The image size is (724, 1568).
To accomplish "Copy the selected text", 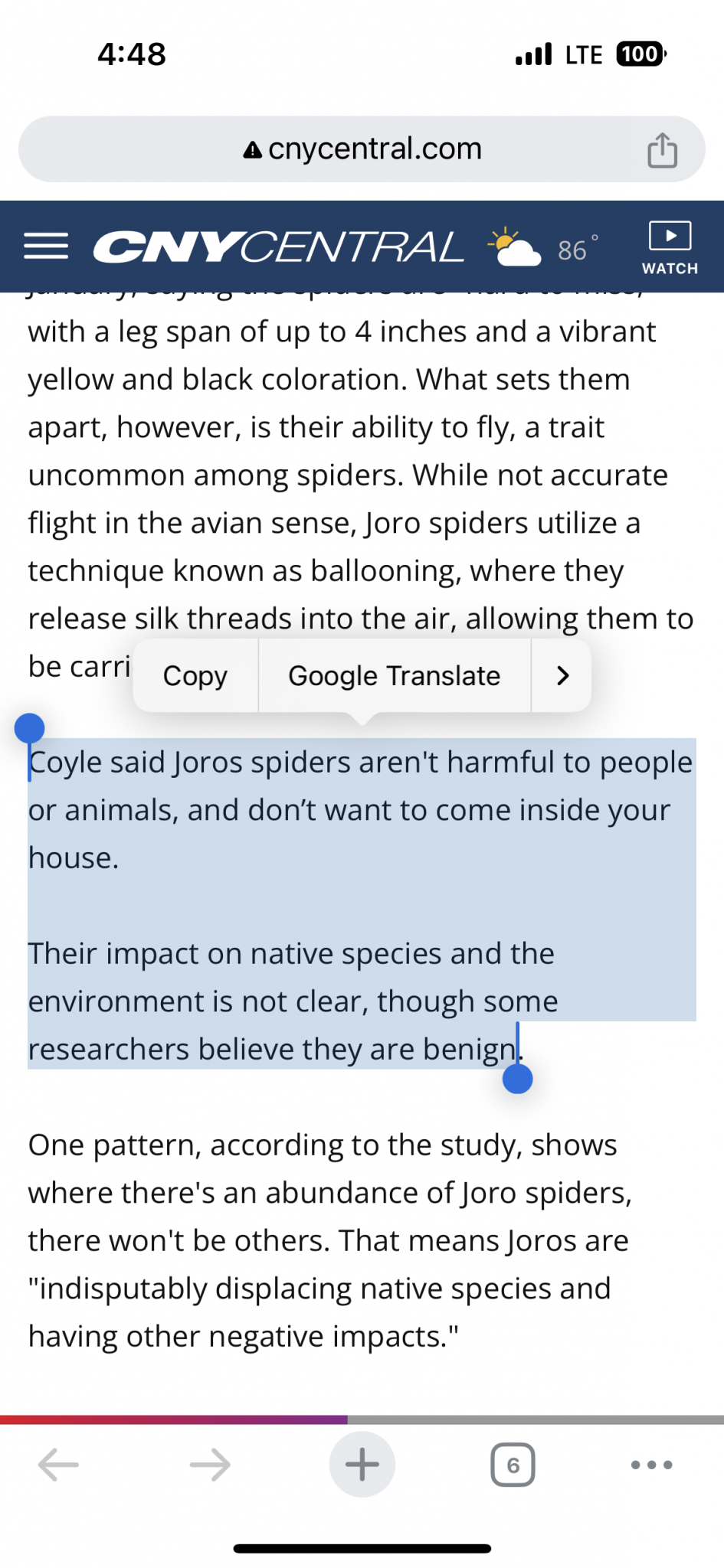I will coord(195,676).
